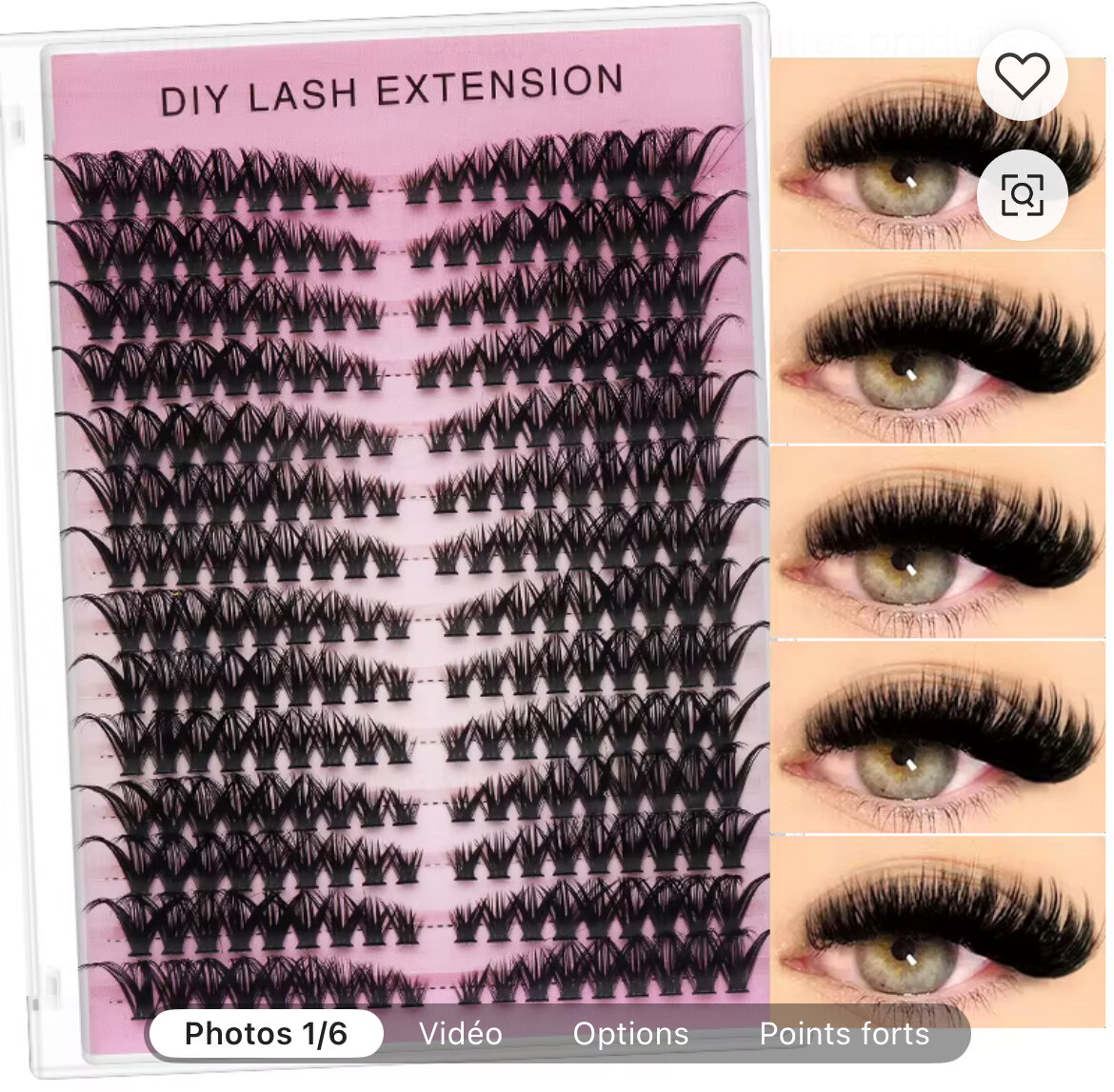Select the Photos 1/6 tab
Viewport: 1114px width, 1092px height.
pos(266,1034)
